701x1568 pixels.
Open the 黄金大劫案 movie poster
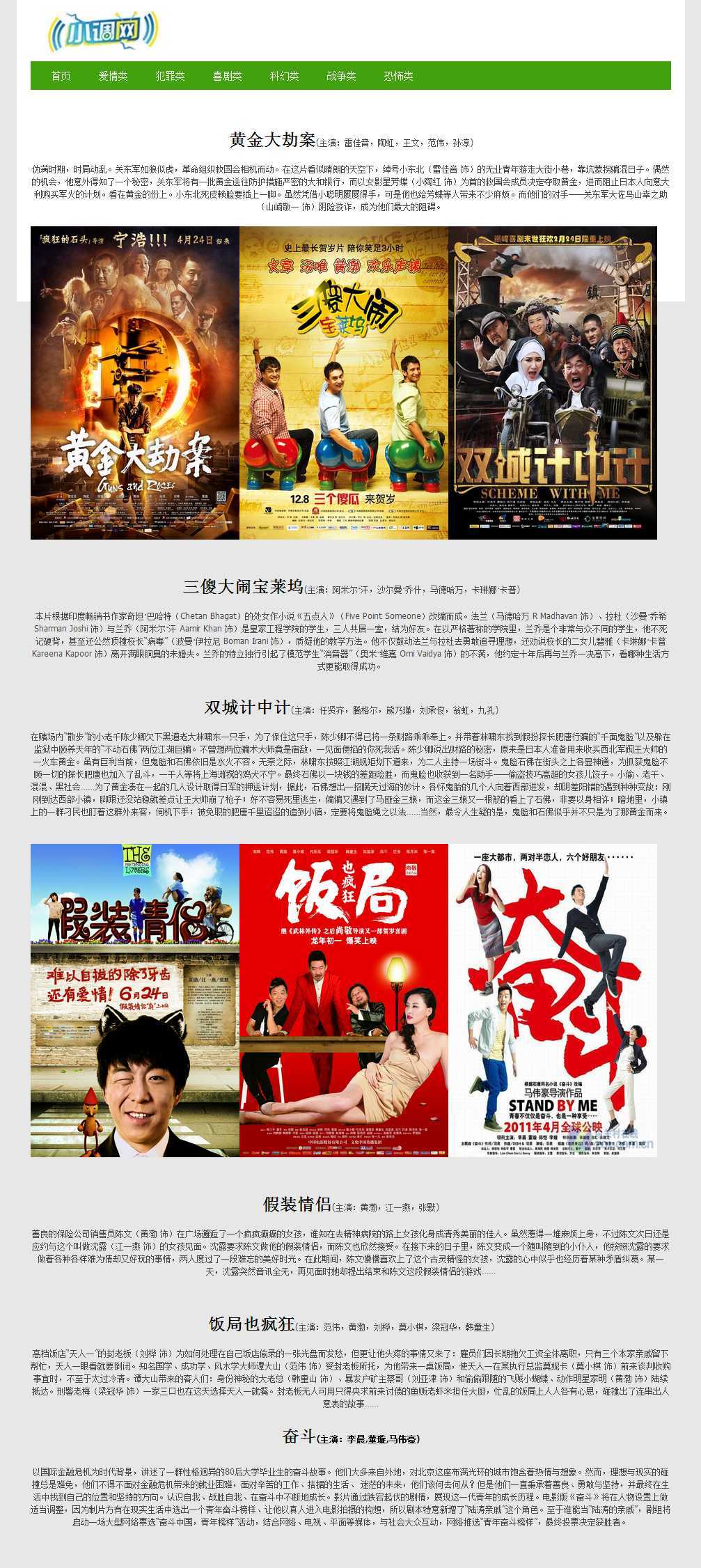tap(135, 382)
